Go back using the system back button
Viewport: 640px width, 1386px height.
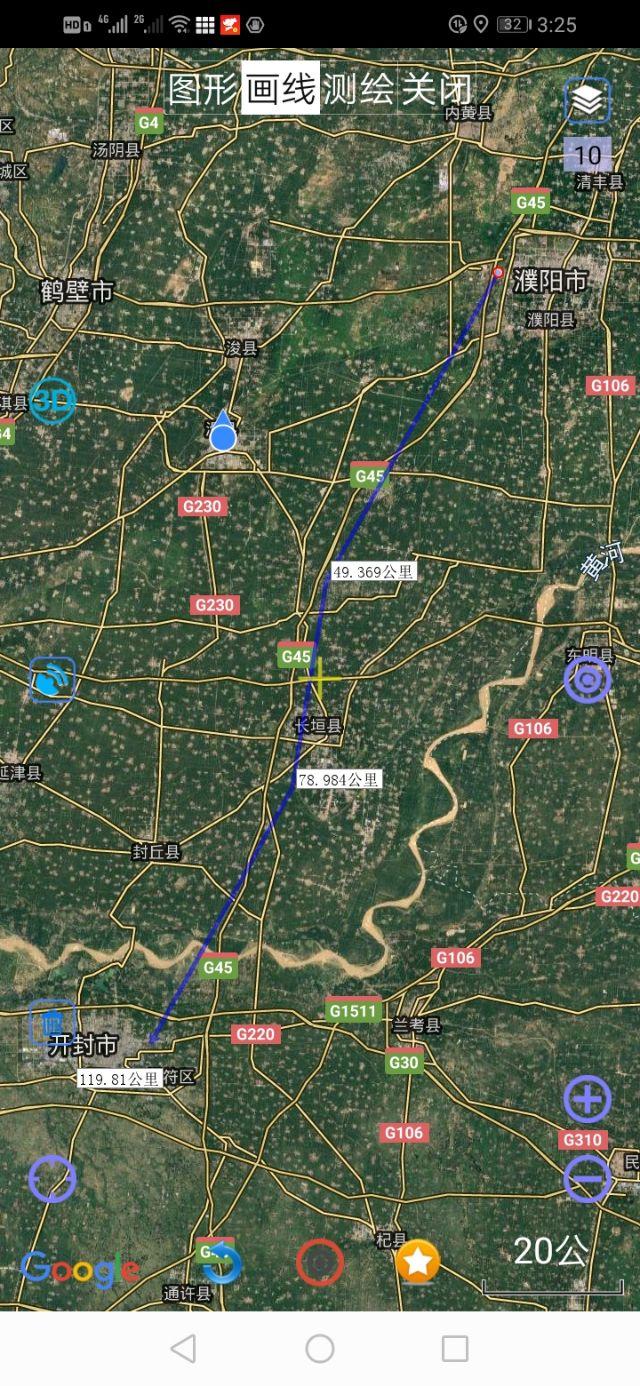point(183,1348)
